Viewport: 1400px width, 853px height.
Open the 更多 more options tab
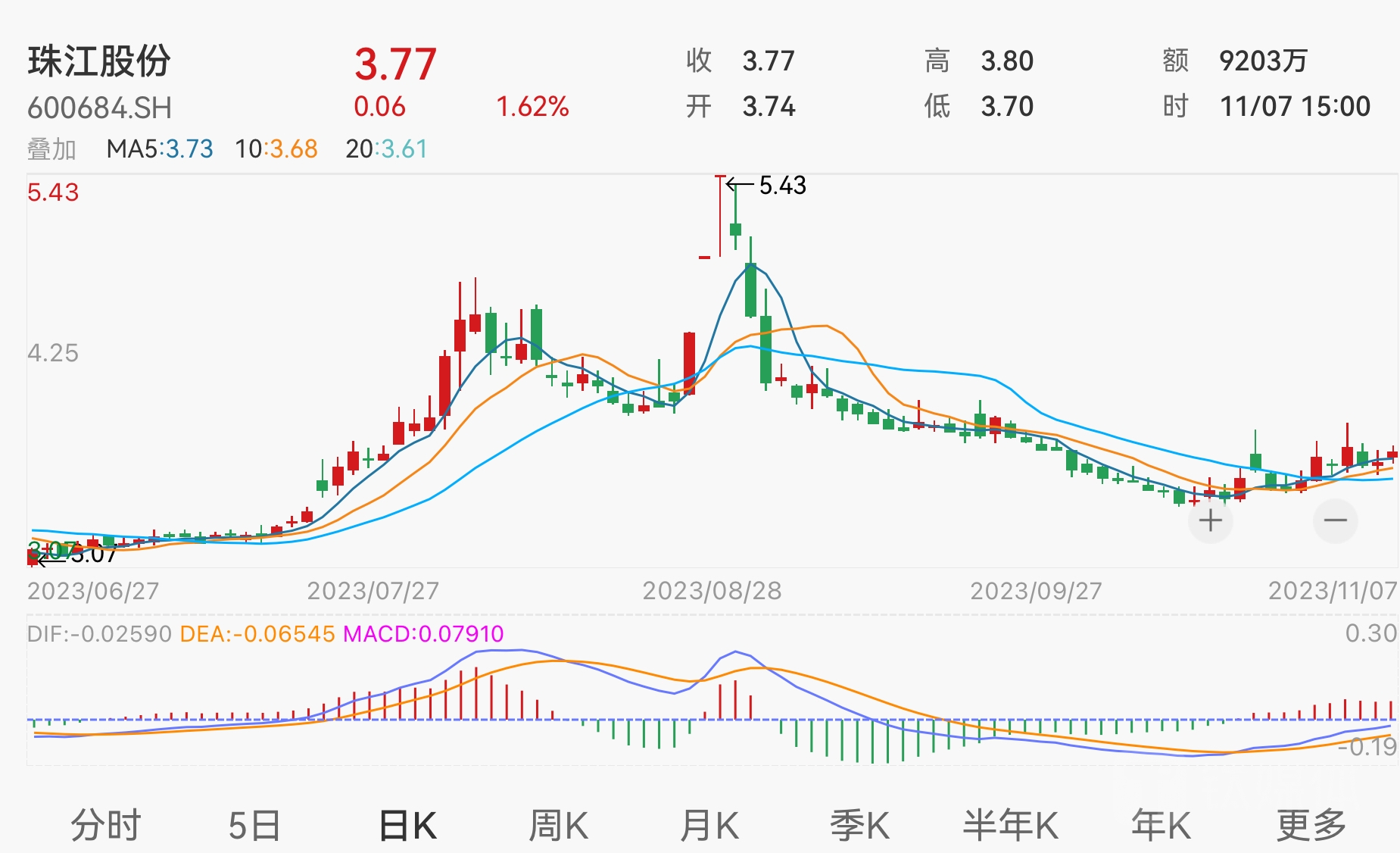coord(1311,824)
